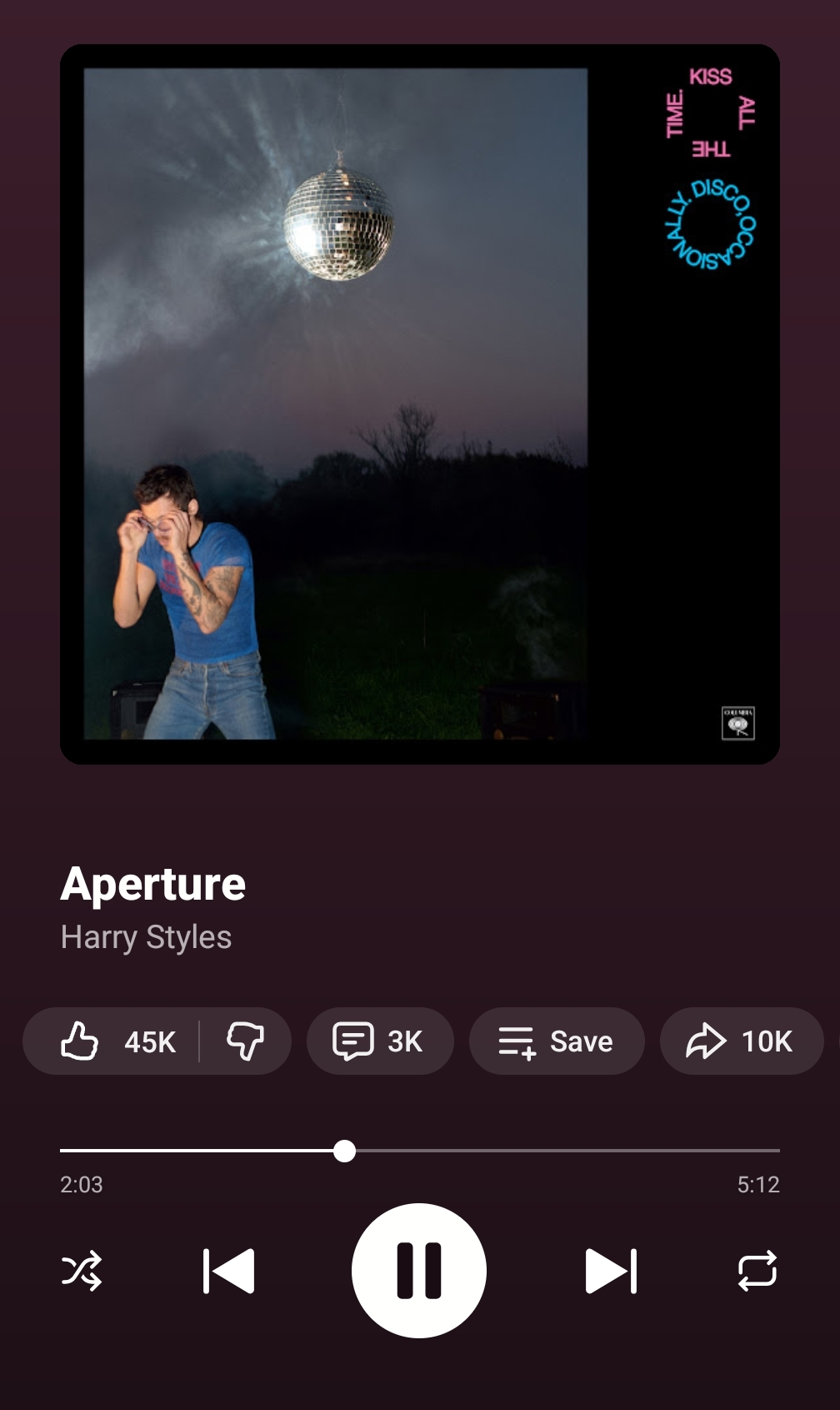Dislike the song Aperture
The height and width of the screenshot is (1410, 840).
pos(245,1041)
